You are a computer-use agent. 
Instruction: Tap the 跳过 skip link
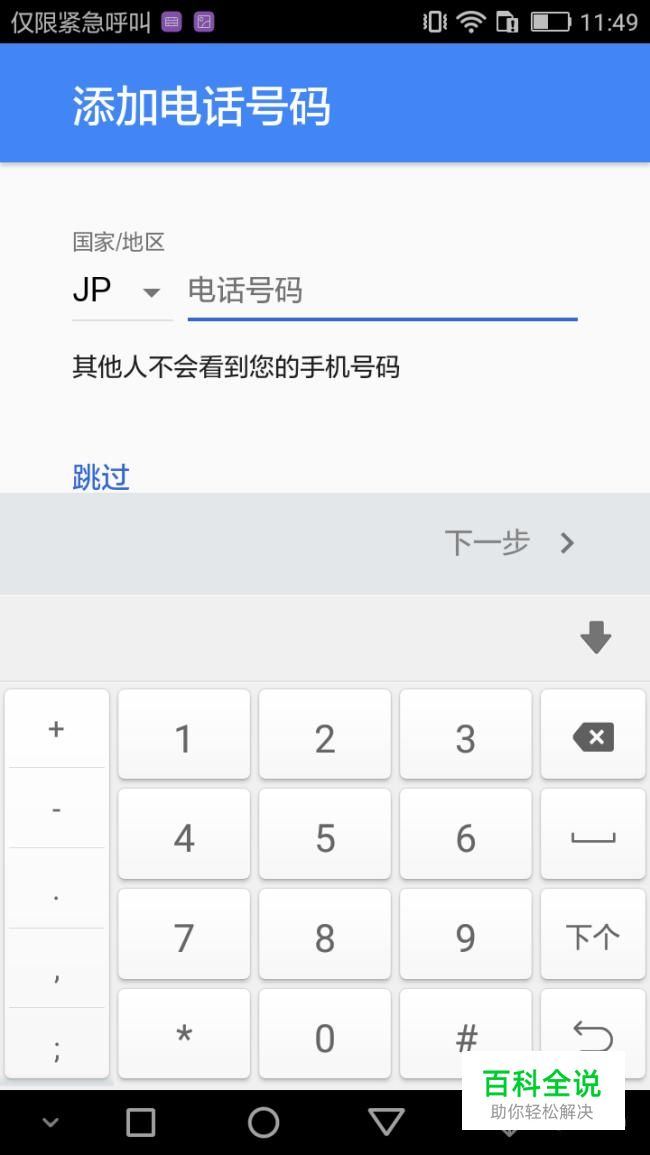pos(101,477)
